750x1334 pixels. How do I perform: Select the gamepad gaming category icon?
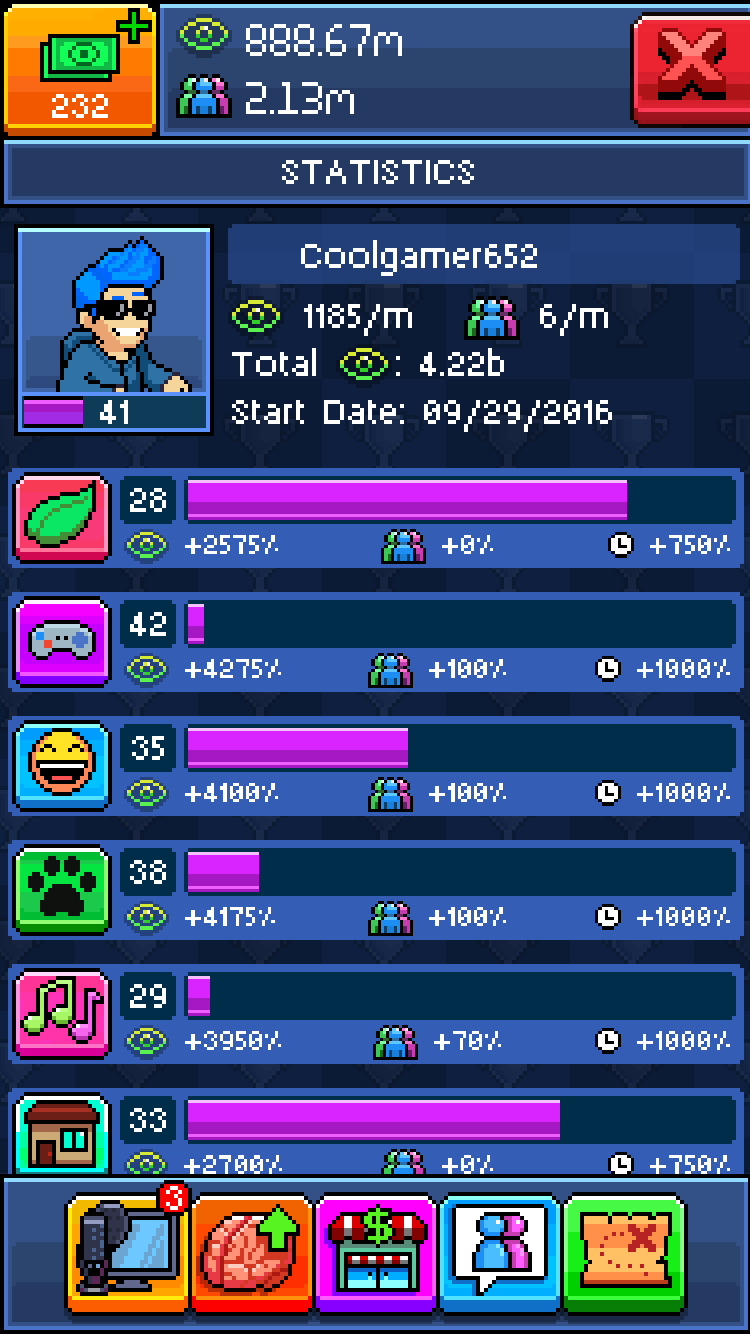click(62, 642)
